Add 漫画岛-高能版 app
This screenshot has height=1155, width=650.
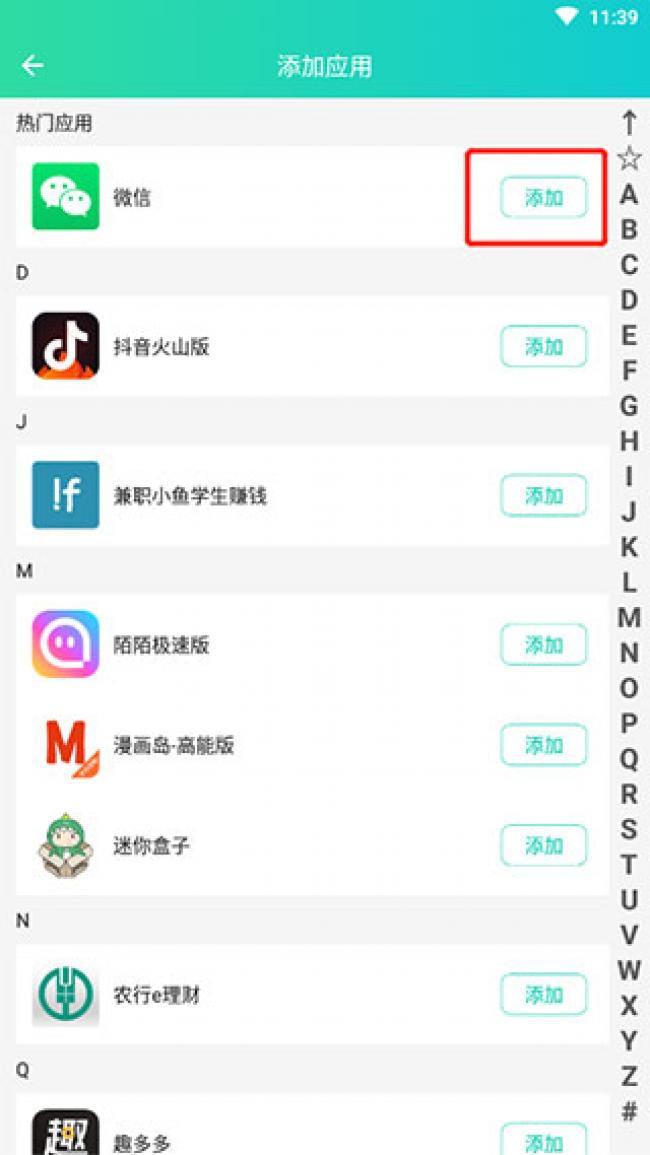click(x=543, y=745)
